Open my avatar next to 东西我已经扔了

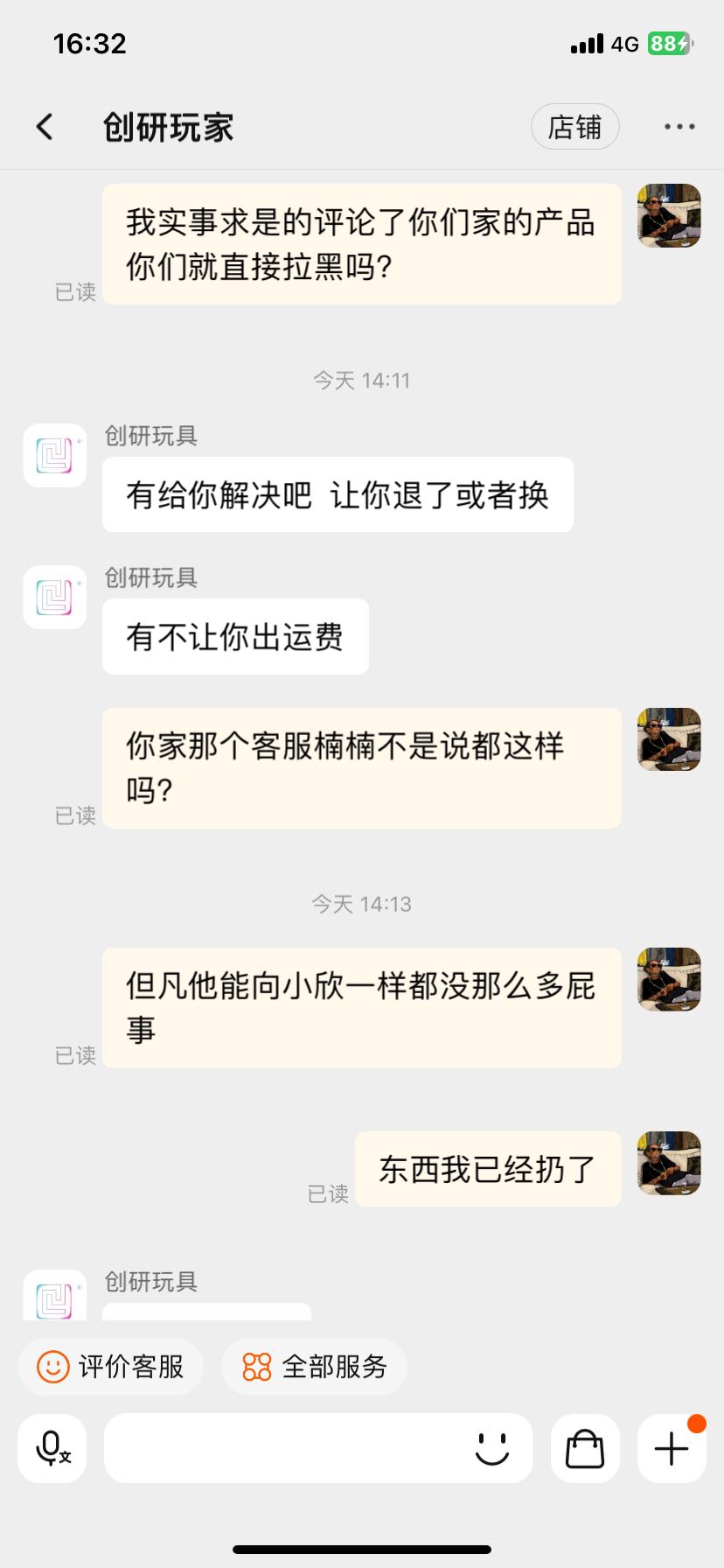(669, 1163)
